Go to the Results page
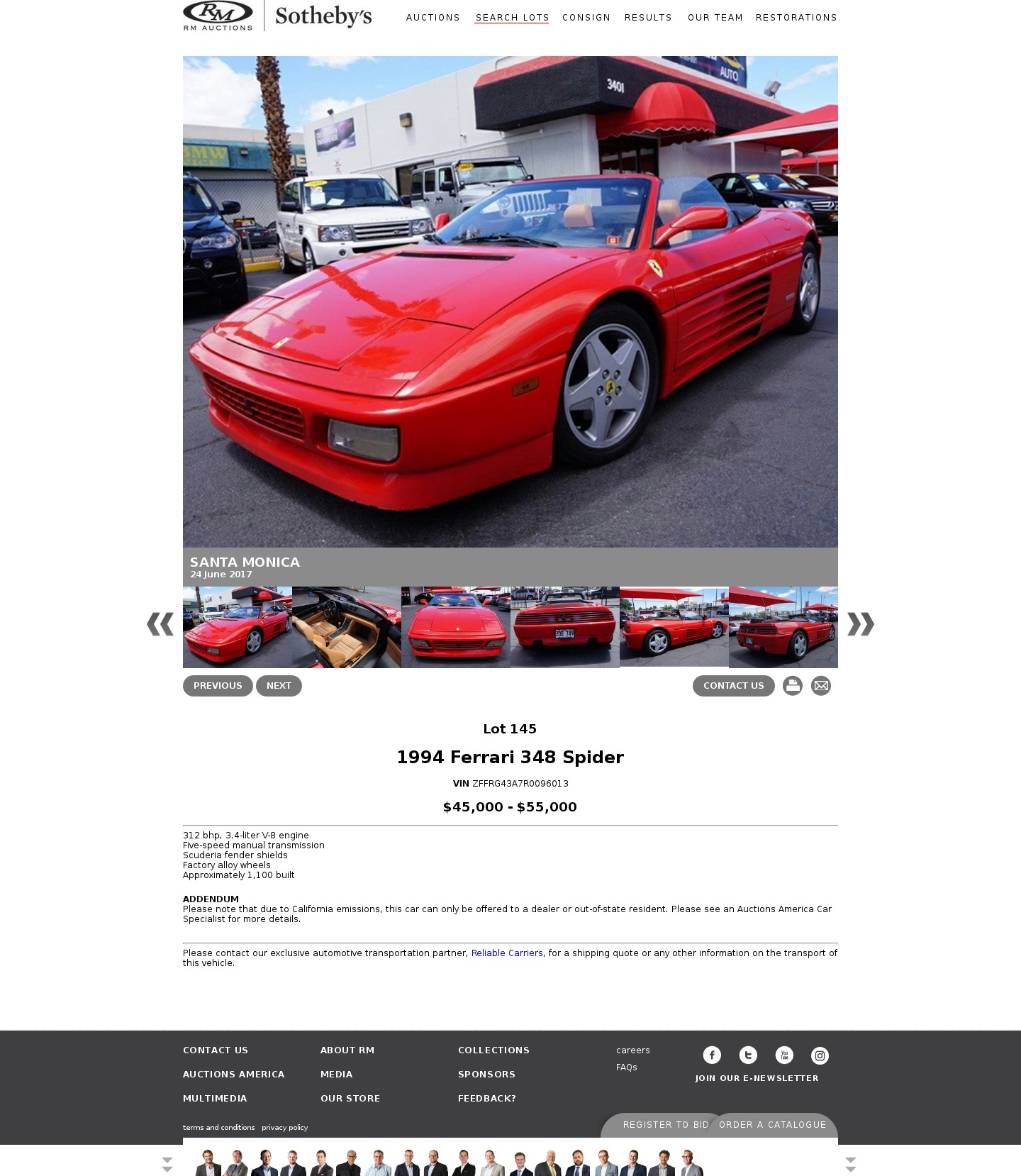 [647, 18]
